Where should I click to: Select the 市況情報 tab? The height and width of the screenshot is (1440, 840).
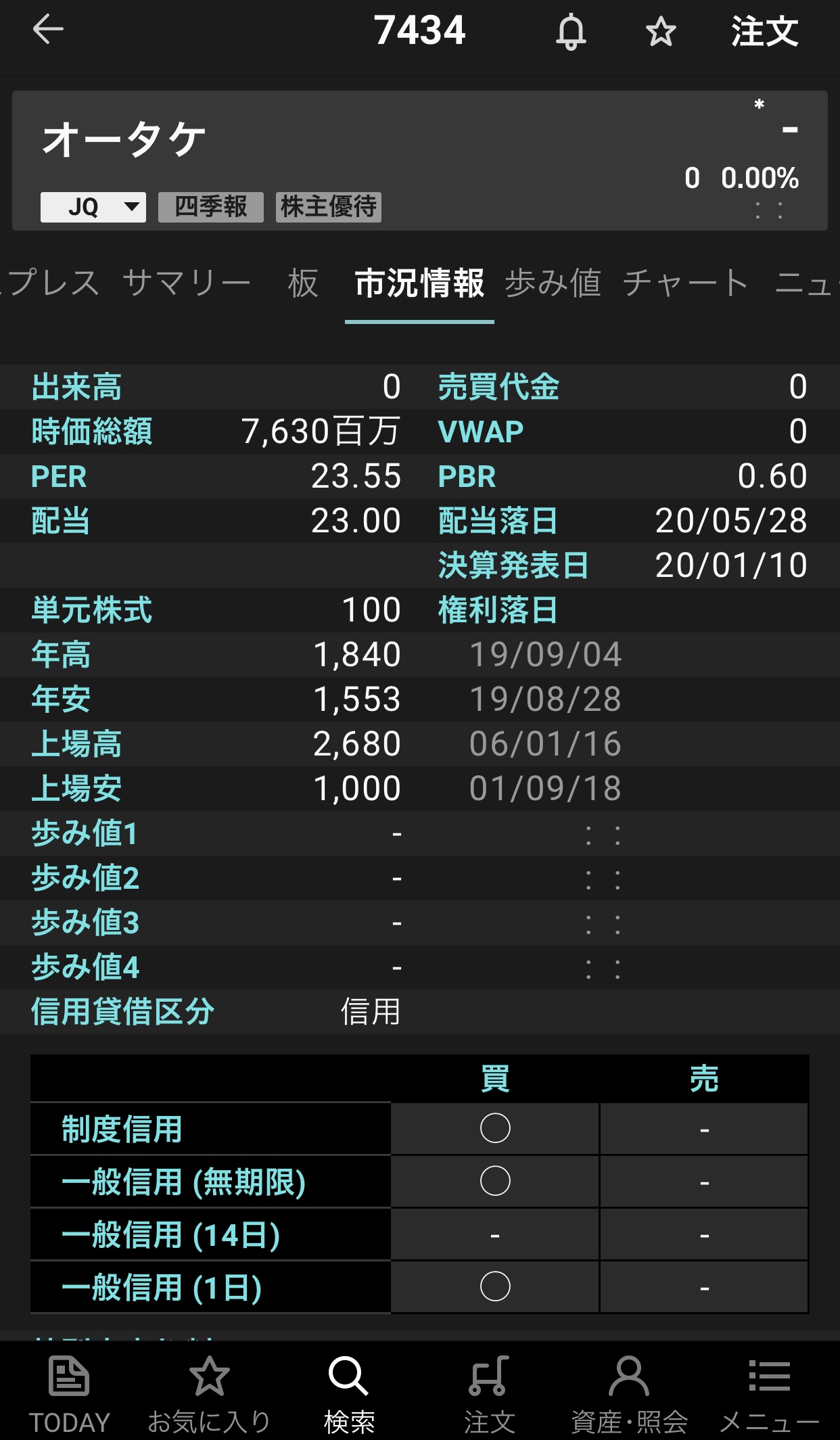(419, 283)
